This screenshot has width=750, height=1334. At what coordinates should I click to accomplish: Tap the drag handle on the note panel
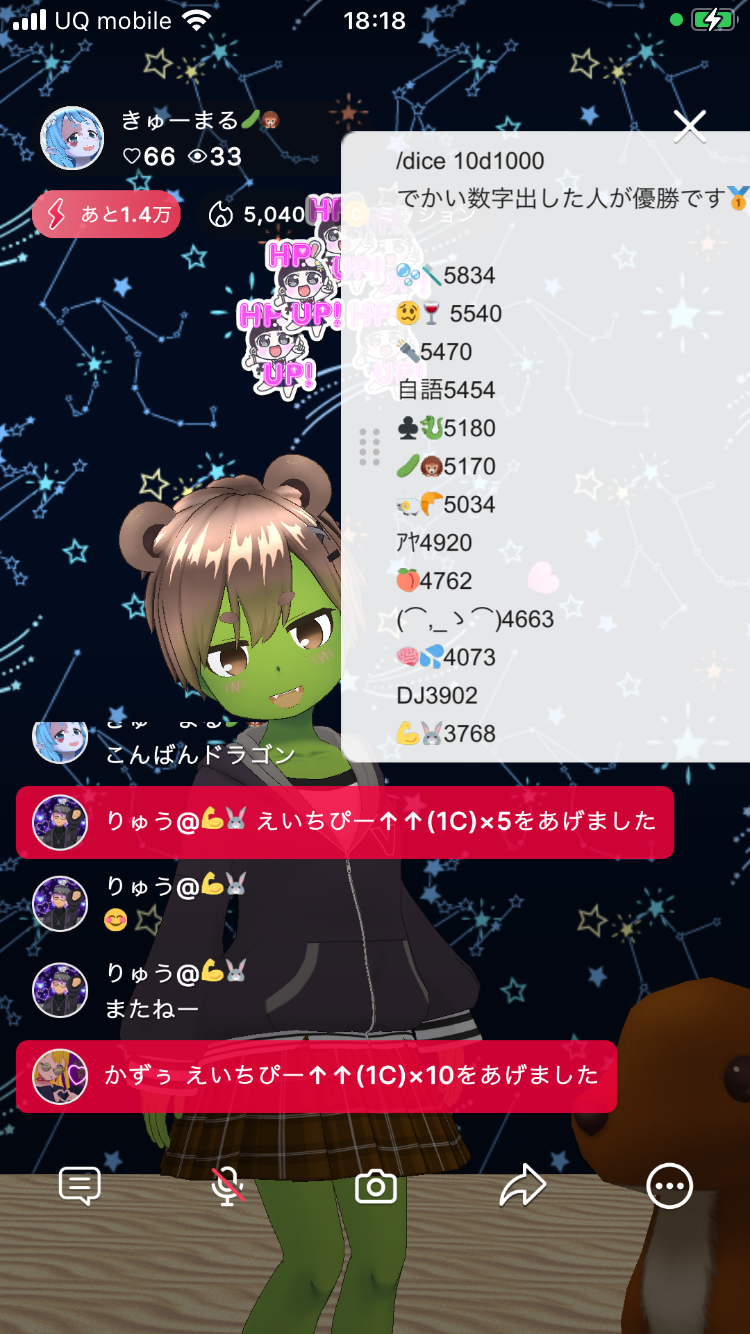click(x=369, y=447)
